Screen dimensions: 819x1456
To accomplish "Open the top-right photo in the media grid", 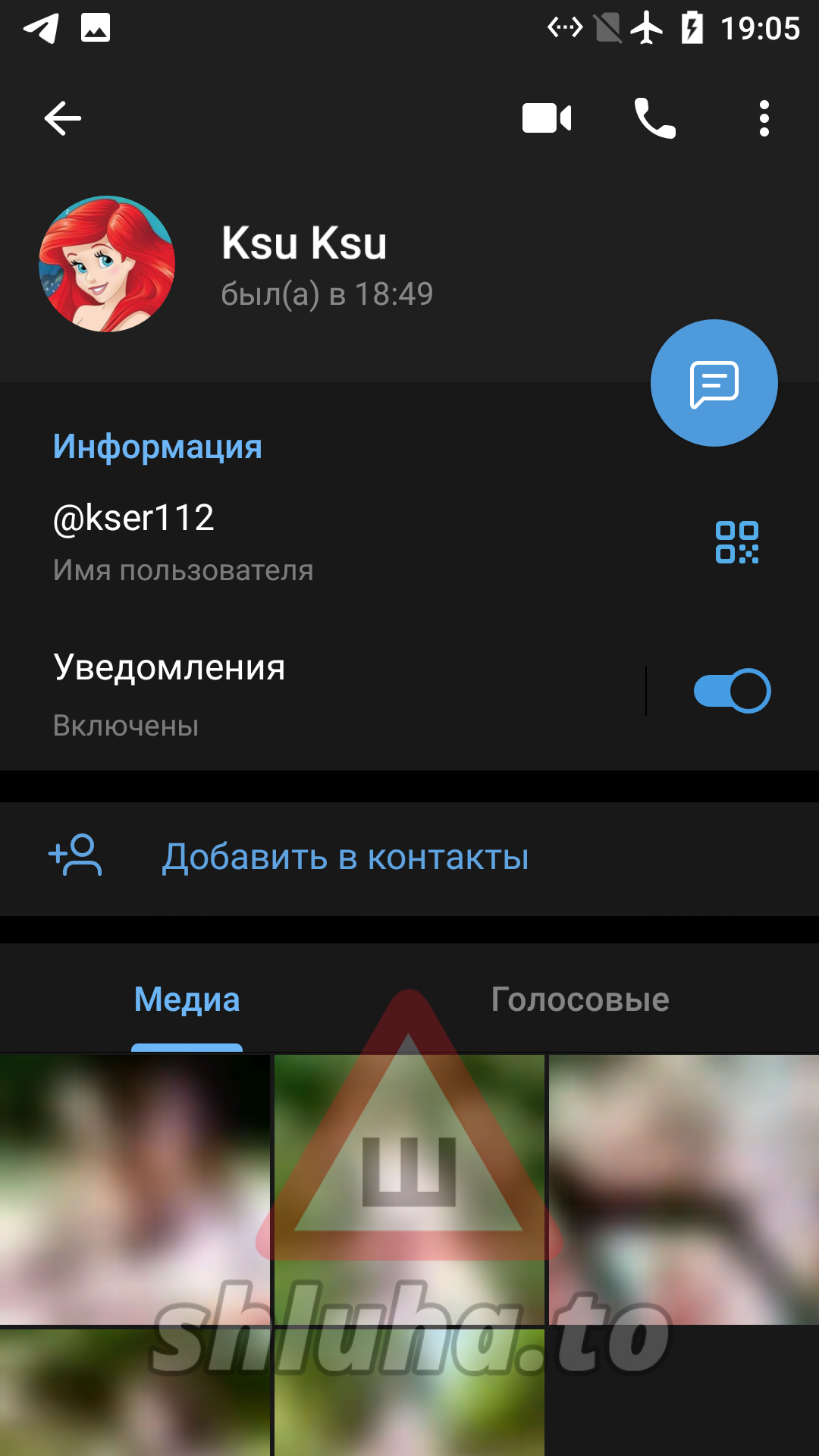I will 683,1189.
